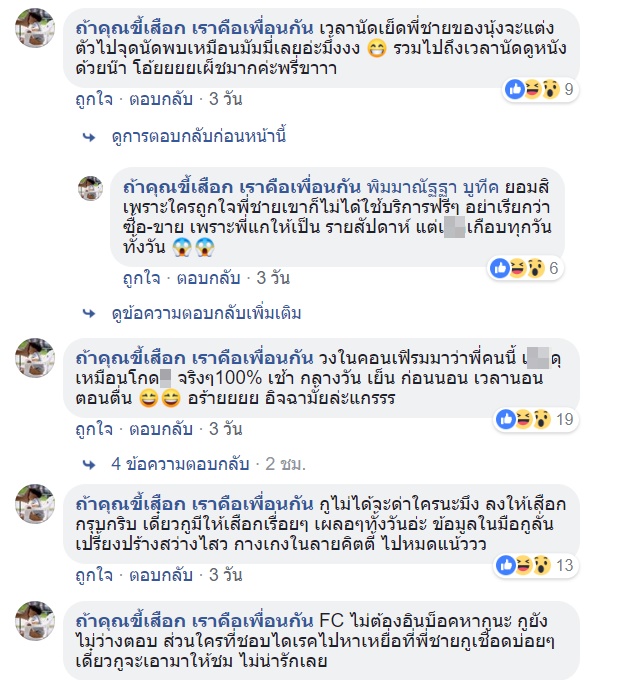Reply to the comment with 19 reactions
624x680 pixels.
tap(149, 428)
